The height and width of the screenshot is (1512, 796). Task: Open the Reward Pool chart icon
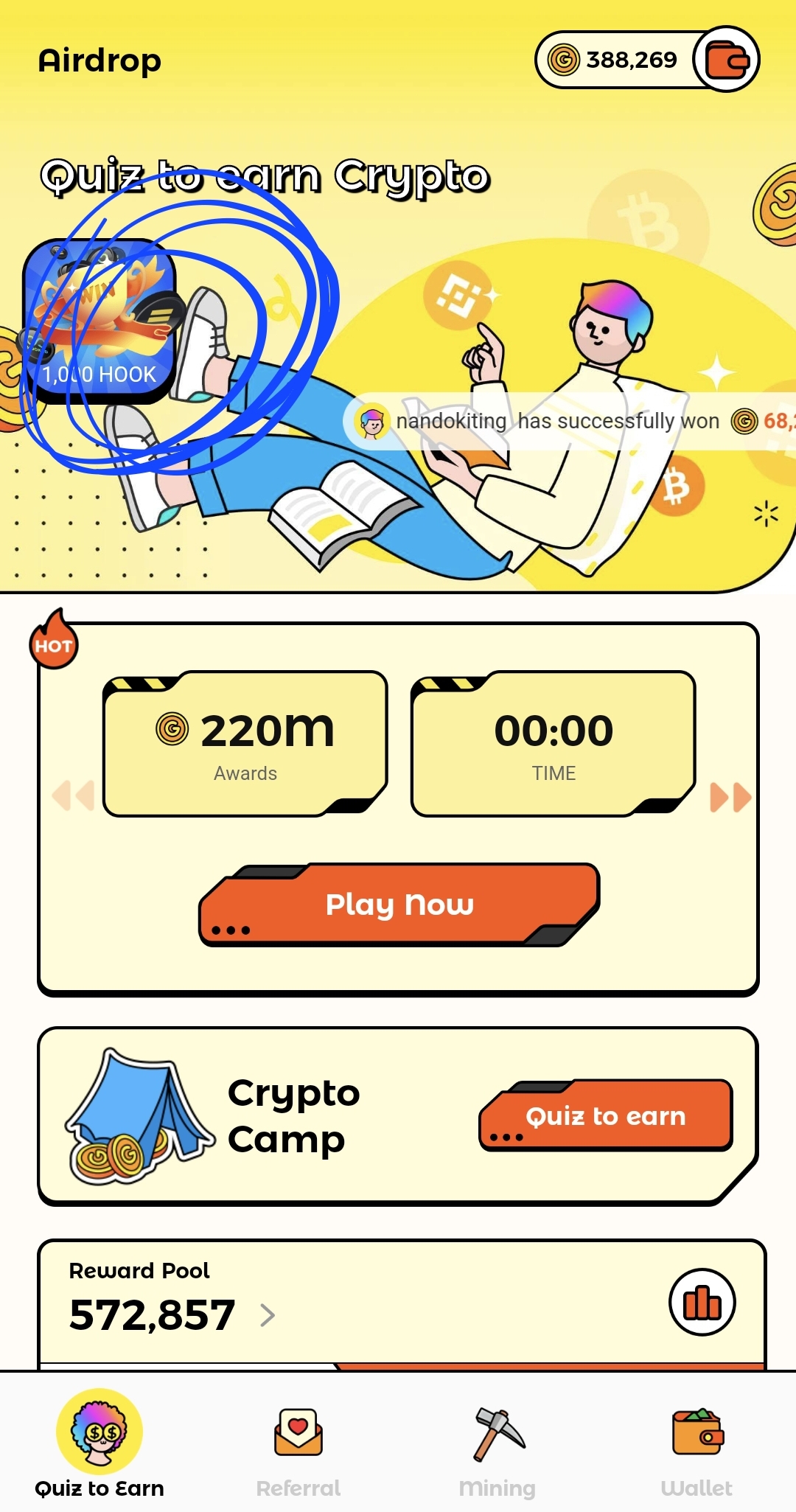(702, 1302)
